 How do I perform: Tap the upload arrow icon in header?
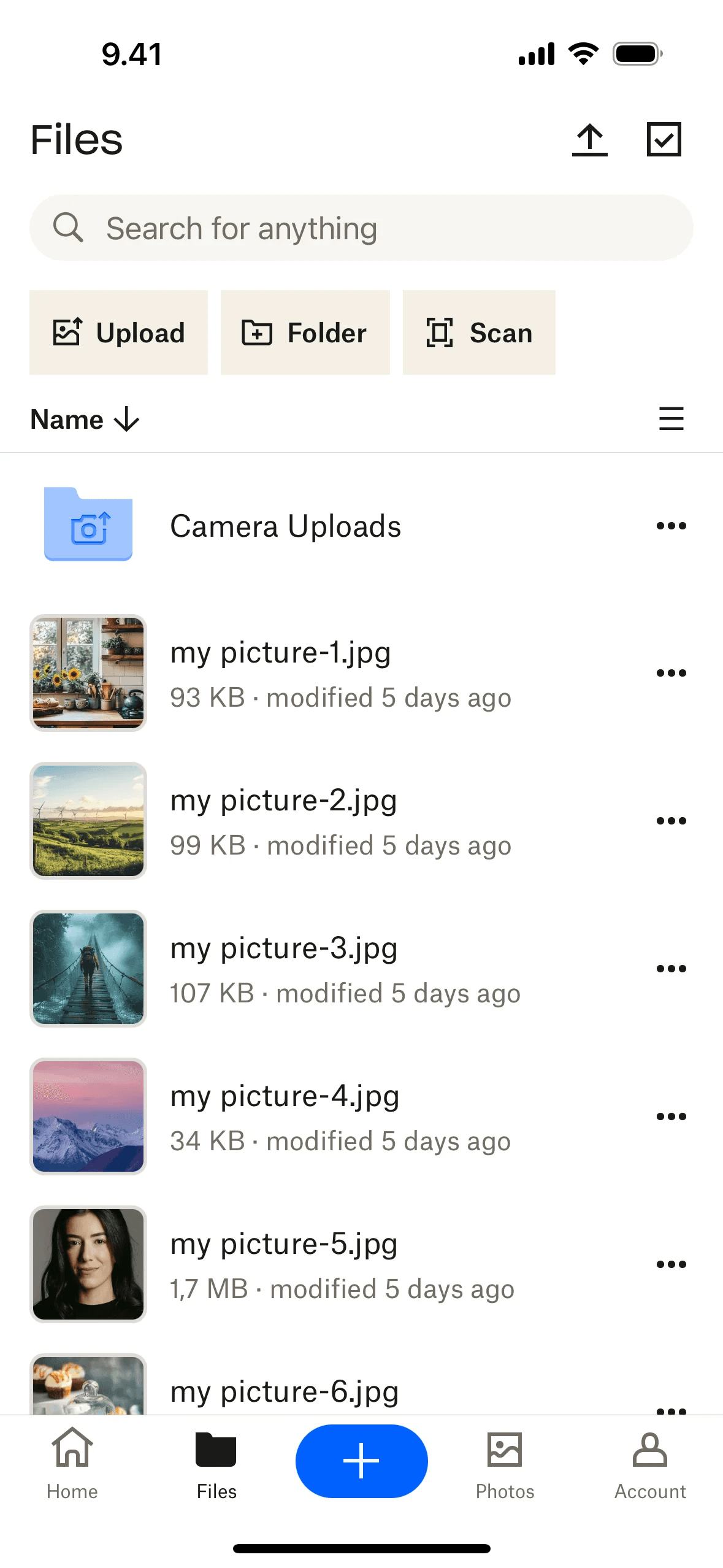[x=589, y=140]
